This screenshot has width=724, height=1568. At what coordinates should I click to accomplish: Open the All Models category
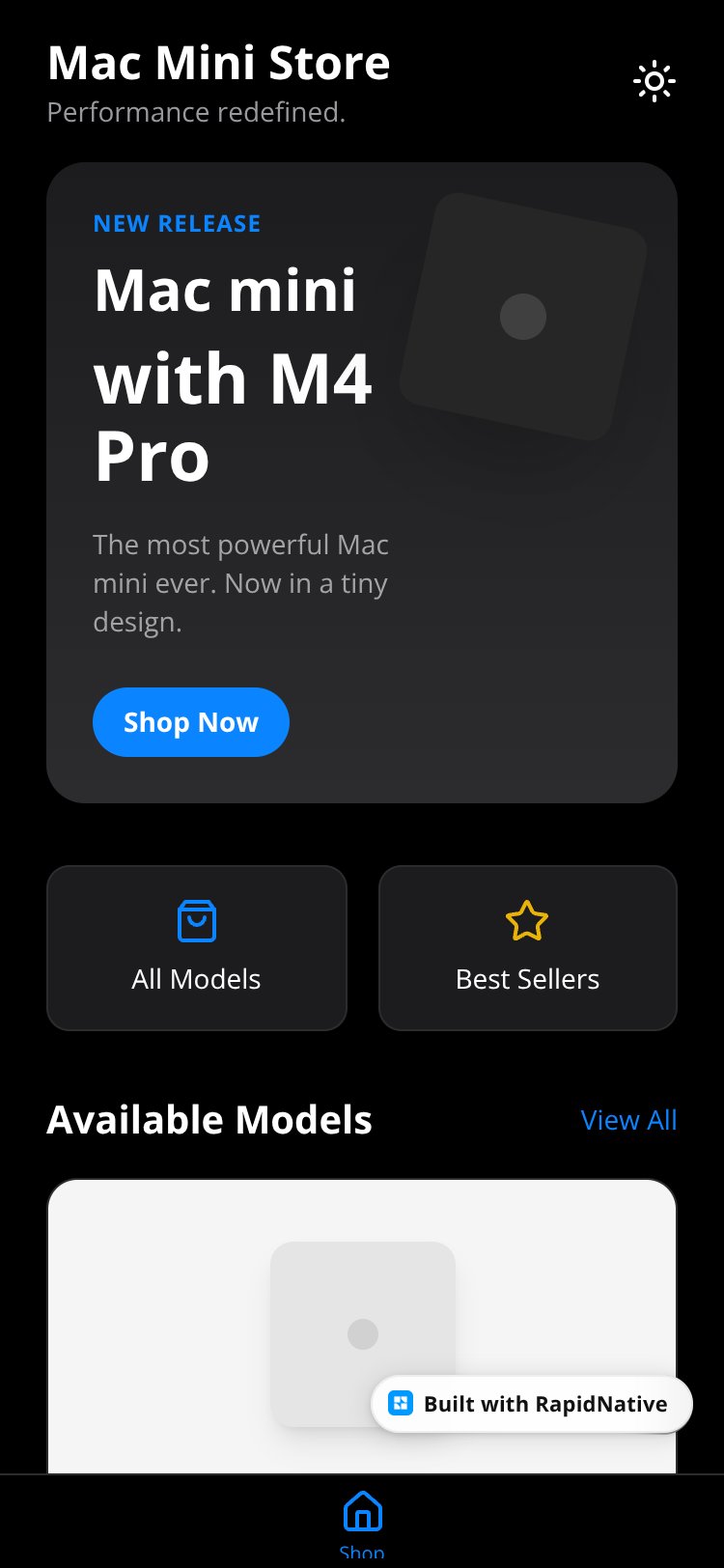click(x=197, y=948)
